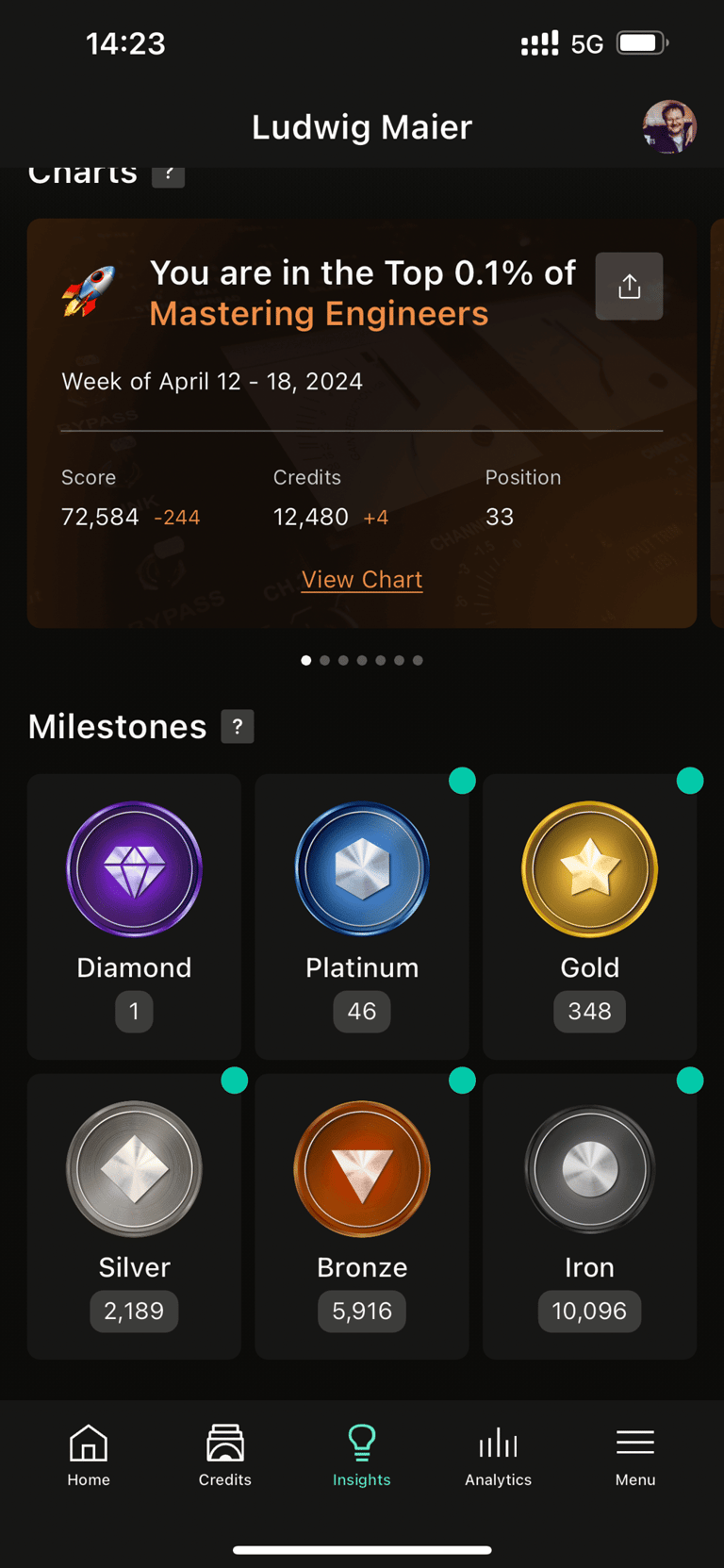This screenshot has height=1568, width=724.
Task: Open the Platinum milestone card
Action: pos(362,915)
